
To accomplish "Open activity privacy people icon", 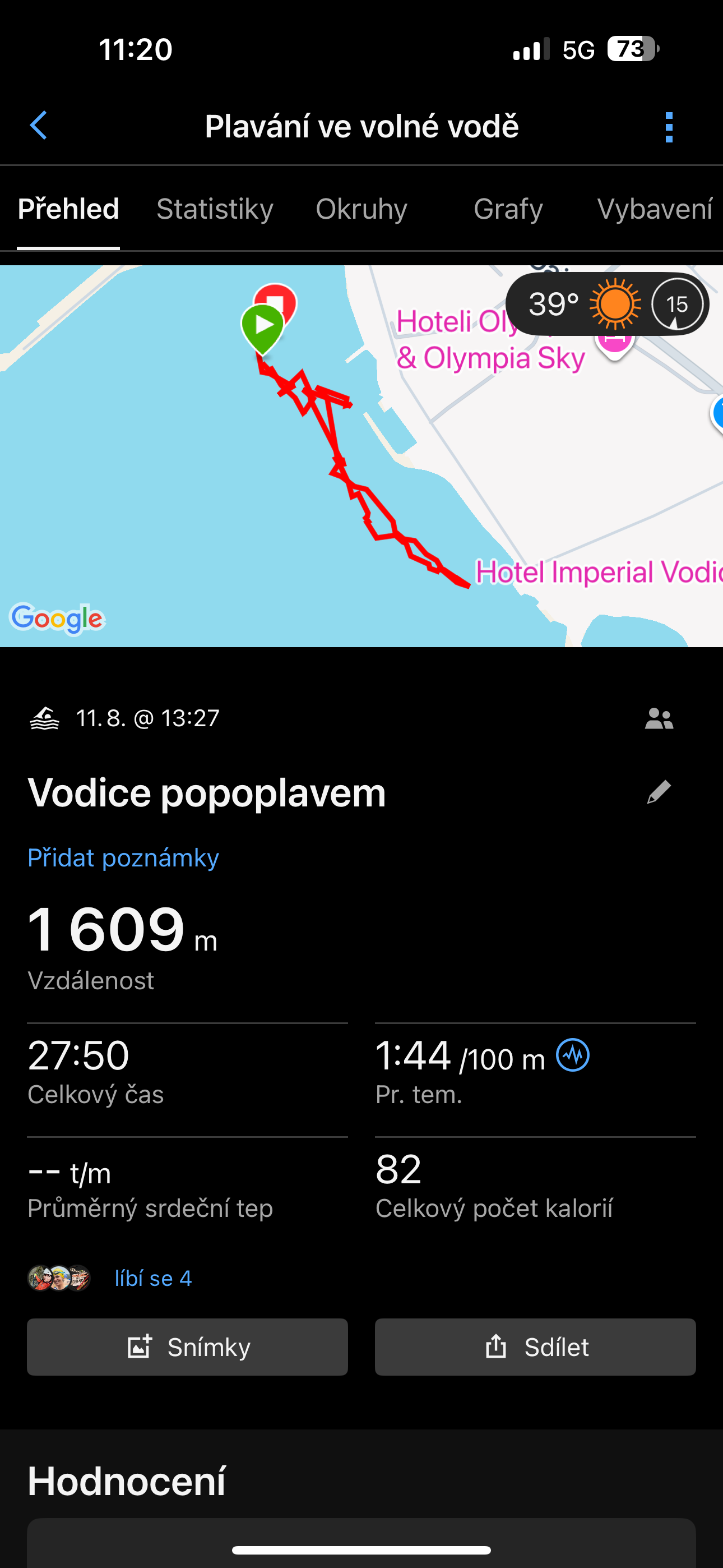I will (659, 719).
